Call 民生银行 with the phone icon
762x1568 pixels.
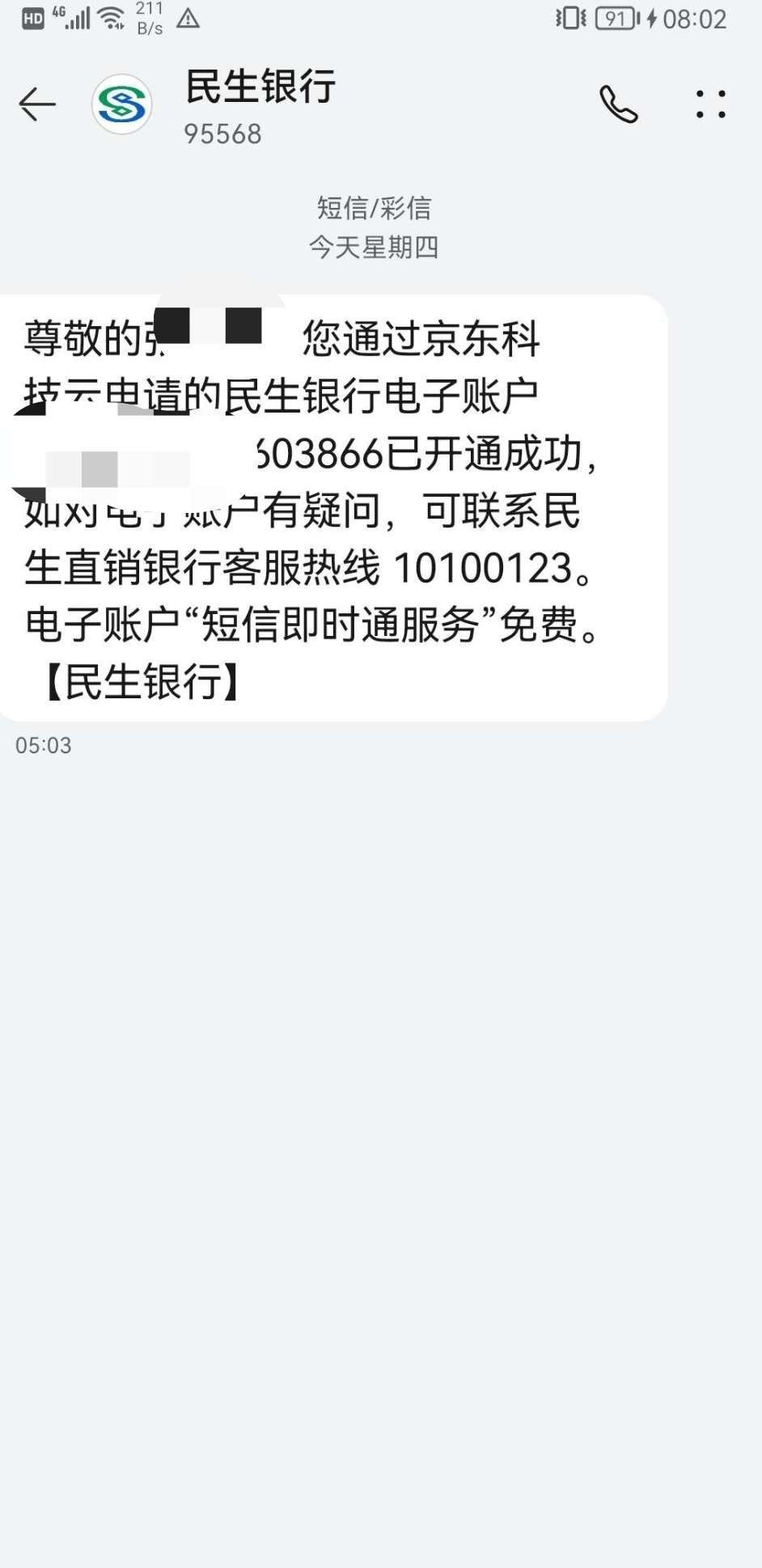619,104
